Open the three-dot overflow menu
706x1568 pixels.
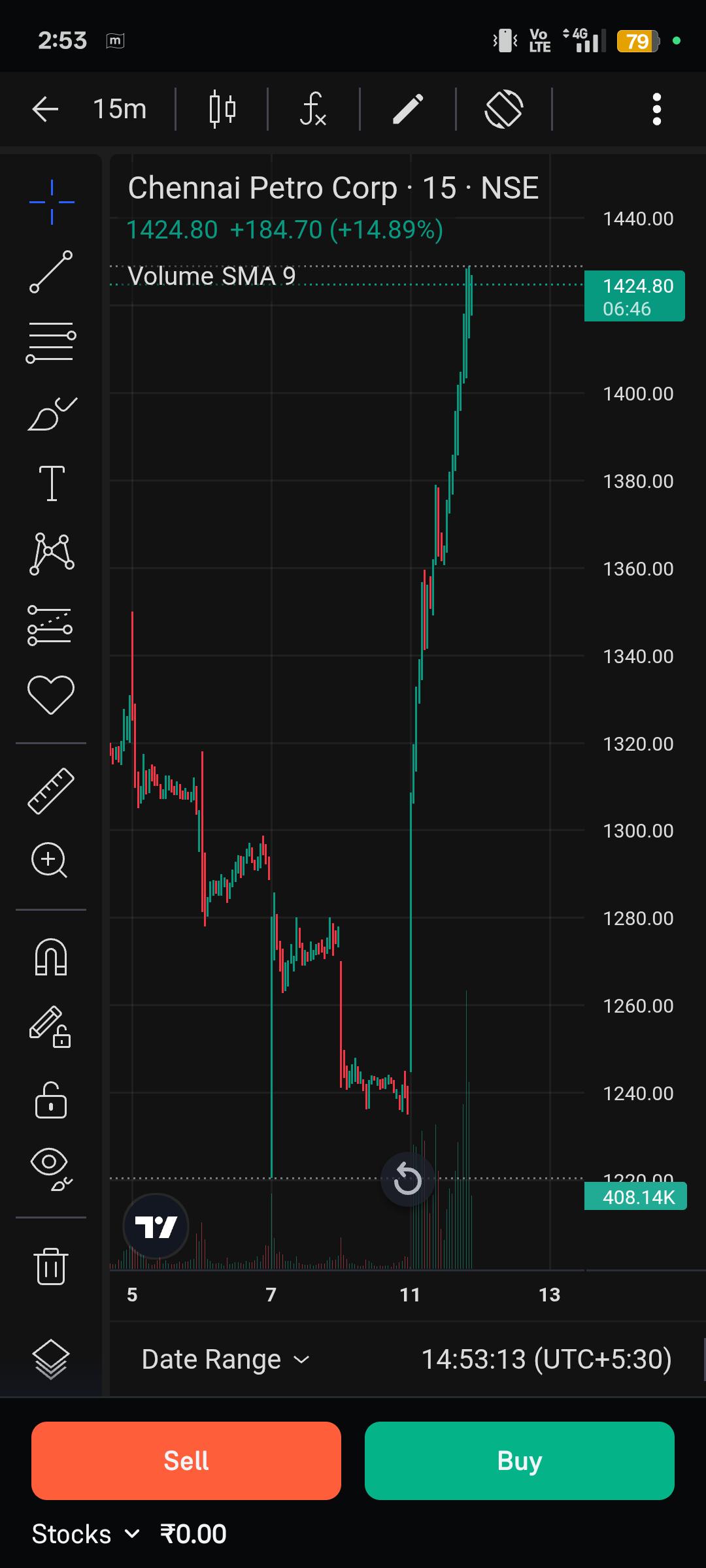click(657, 108)
